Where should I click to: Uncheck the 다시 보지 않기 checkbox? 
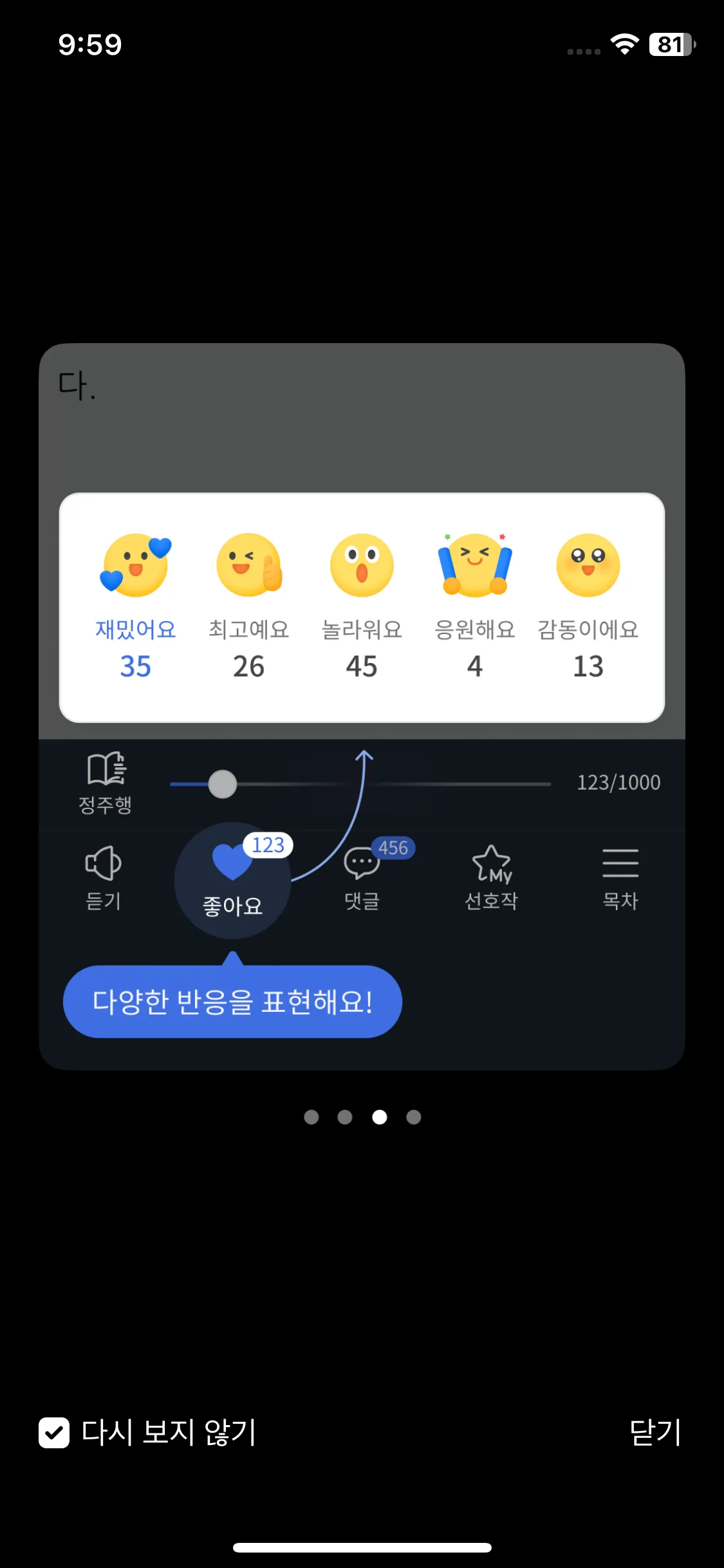point(54,1433)
